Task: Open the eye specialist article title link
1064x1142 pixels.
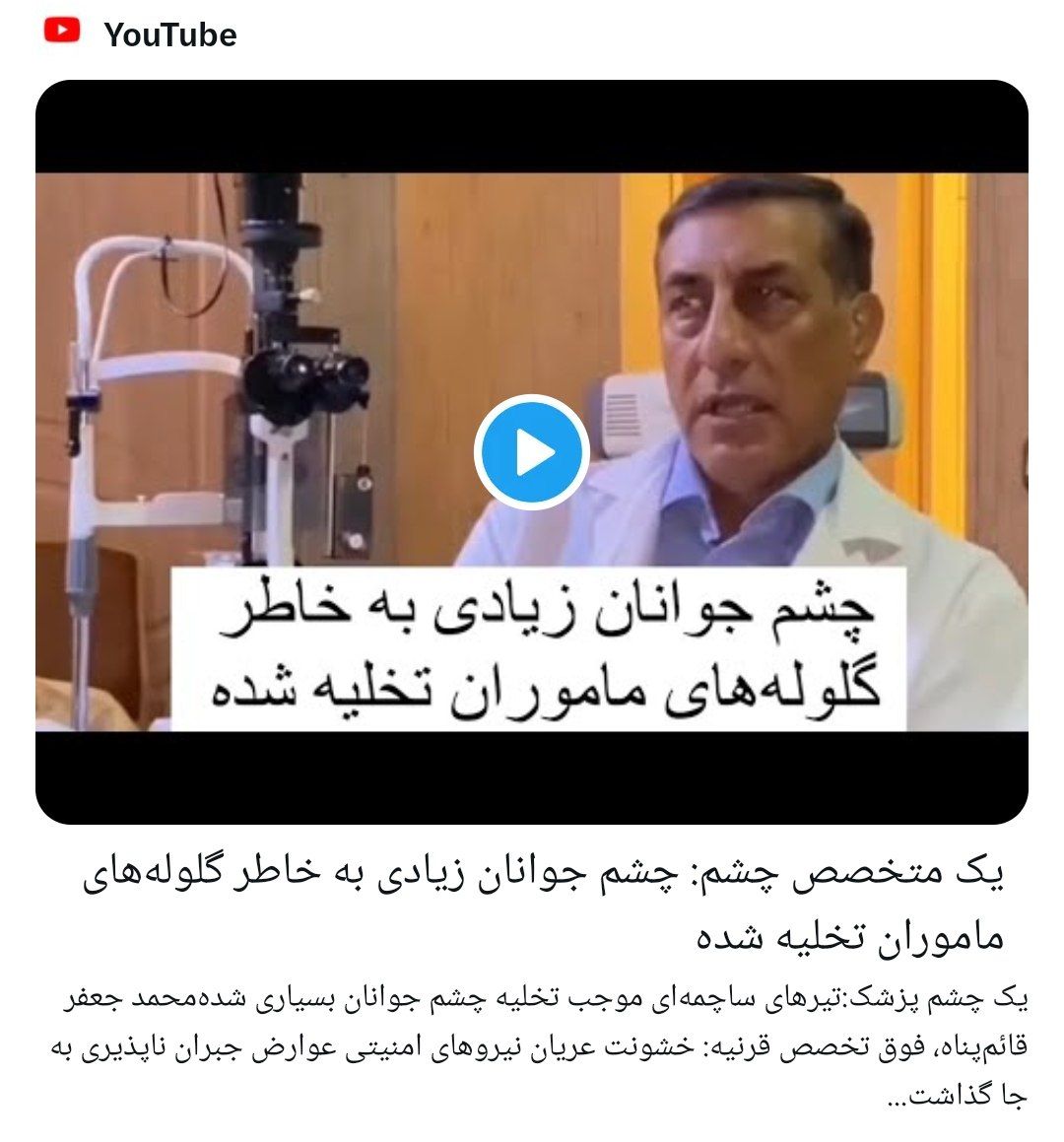Action: click(x=544, y=902)
